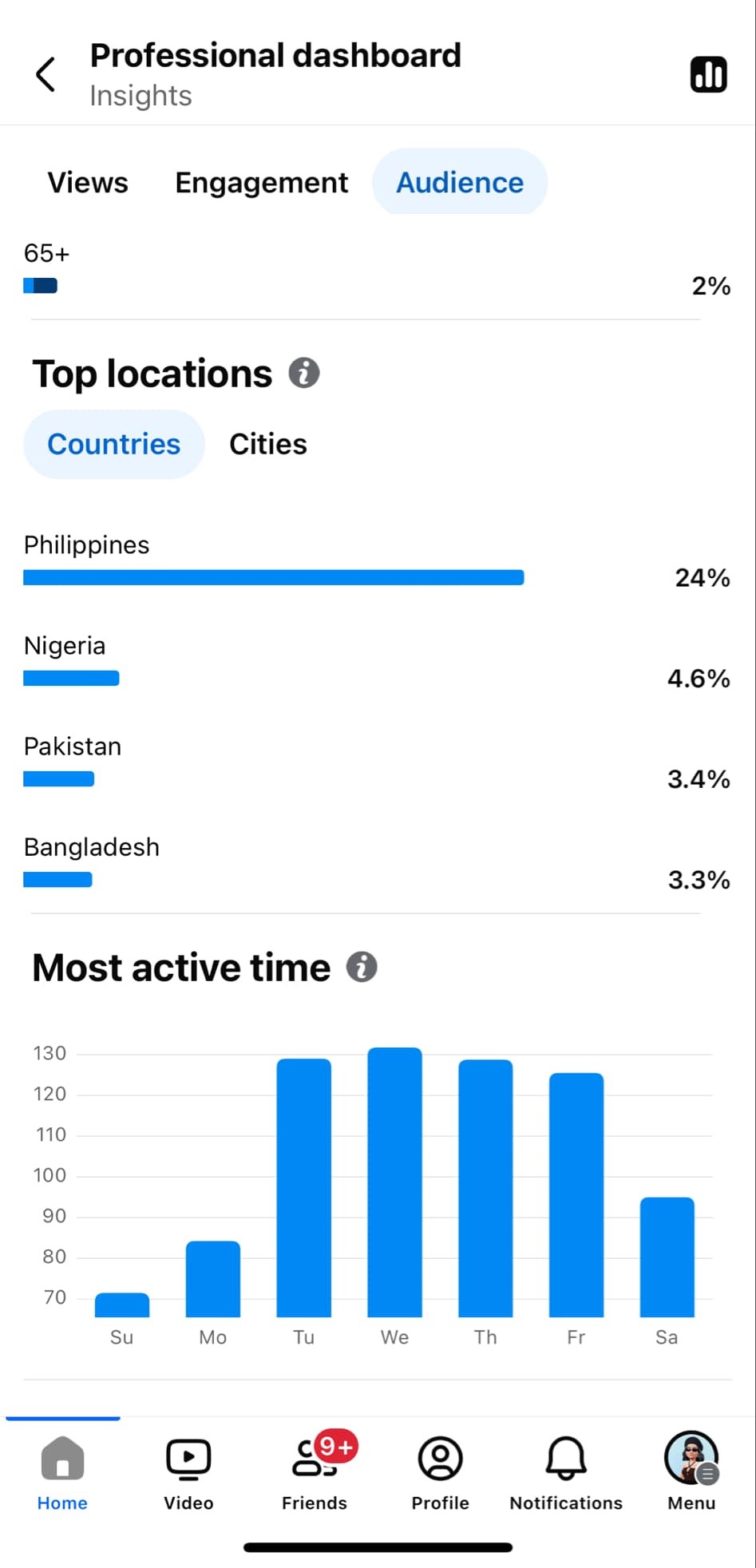Open the Friends tab

coord(315,1473)
